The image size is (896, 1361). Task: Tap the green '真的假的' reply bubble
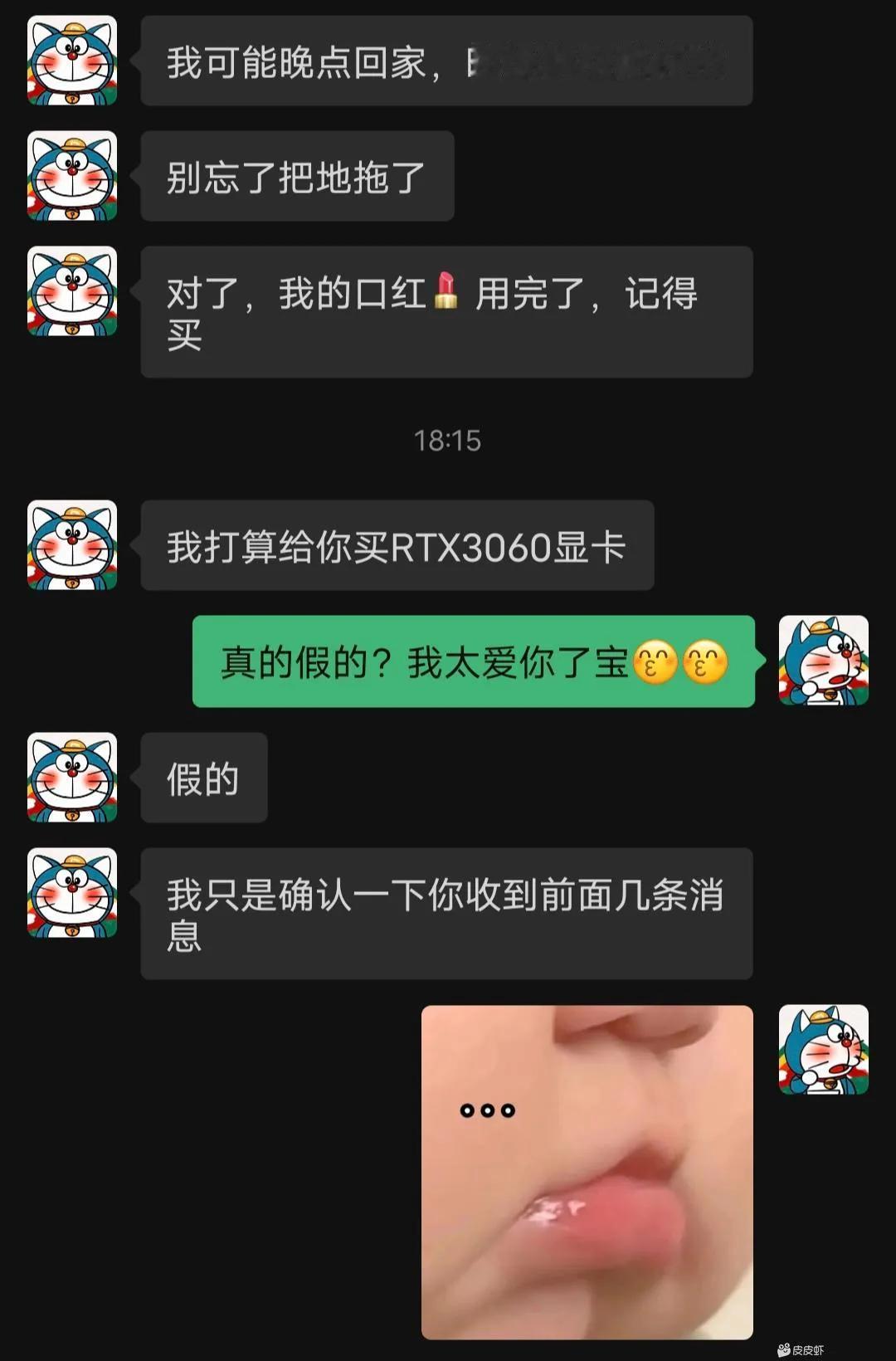[473, 661]
